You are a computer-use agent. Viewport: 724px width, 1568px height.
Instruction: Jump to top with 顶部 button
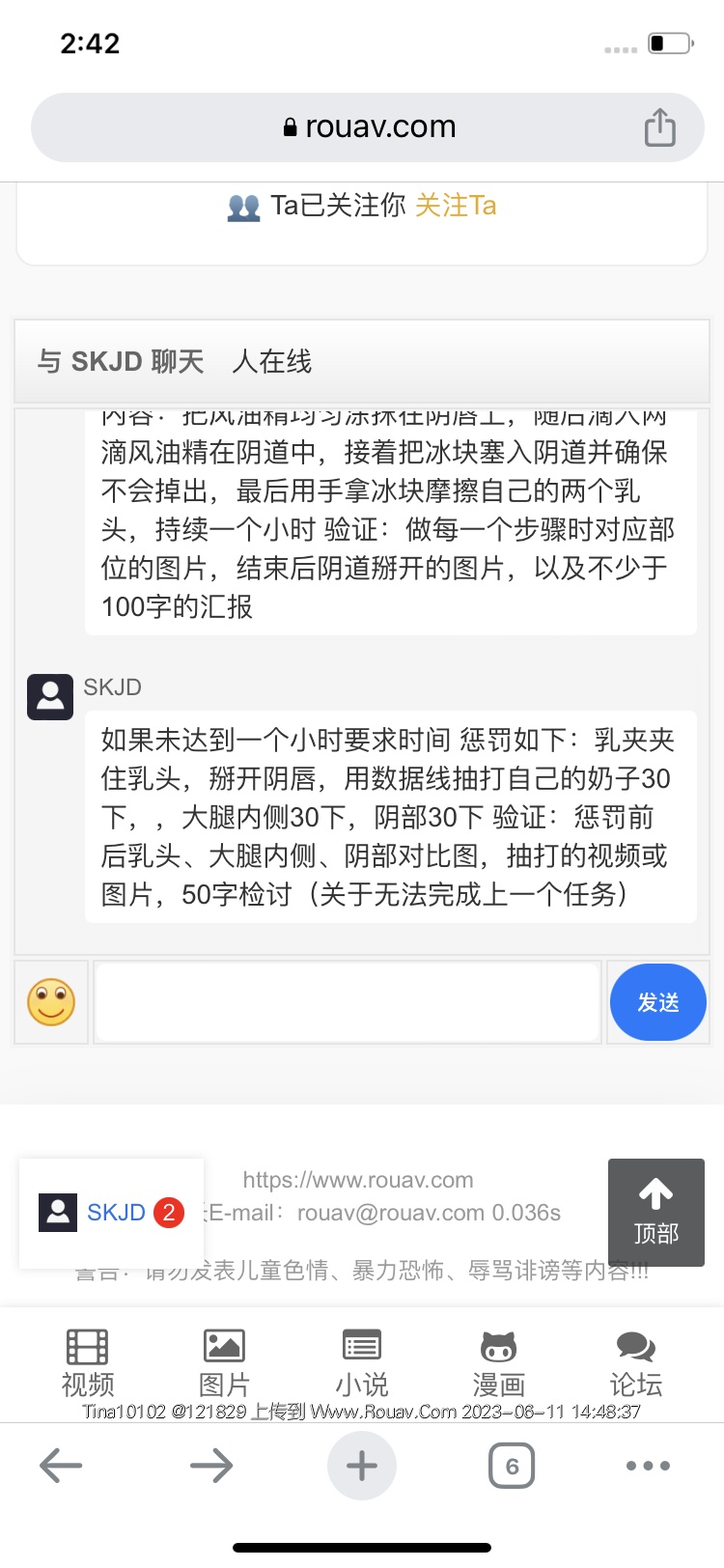click(x=655, y=1213)
